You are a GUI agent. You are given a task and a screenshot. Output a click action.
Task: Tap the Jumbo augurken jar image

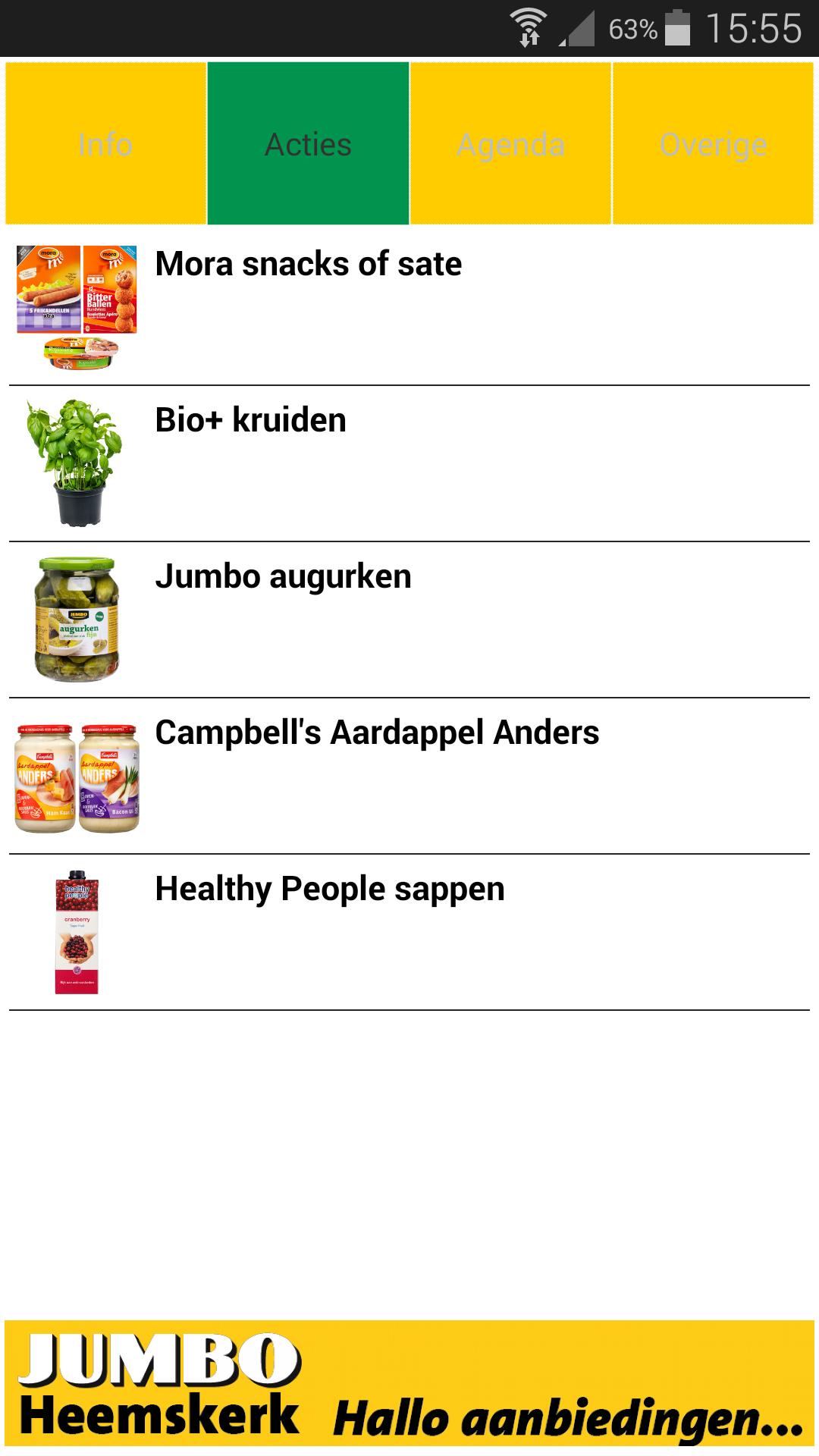point(80,614)
